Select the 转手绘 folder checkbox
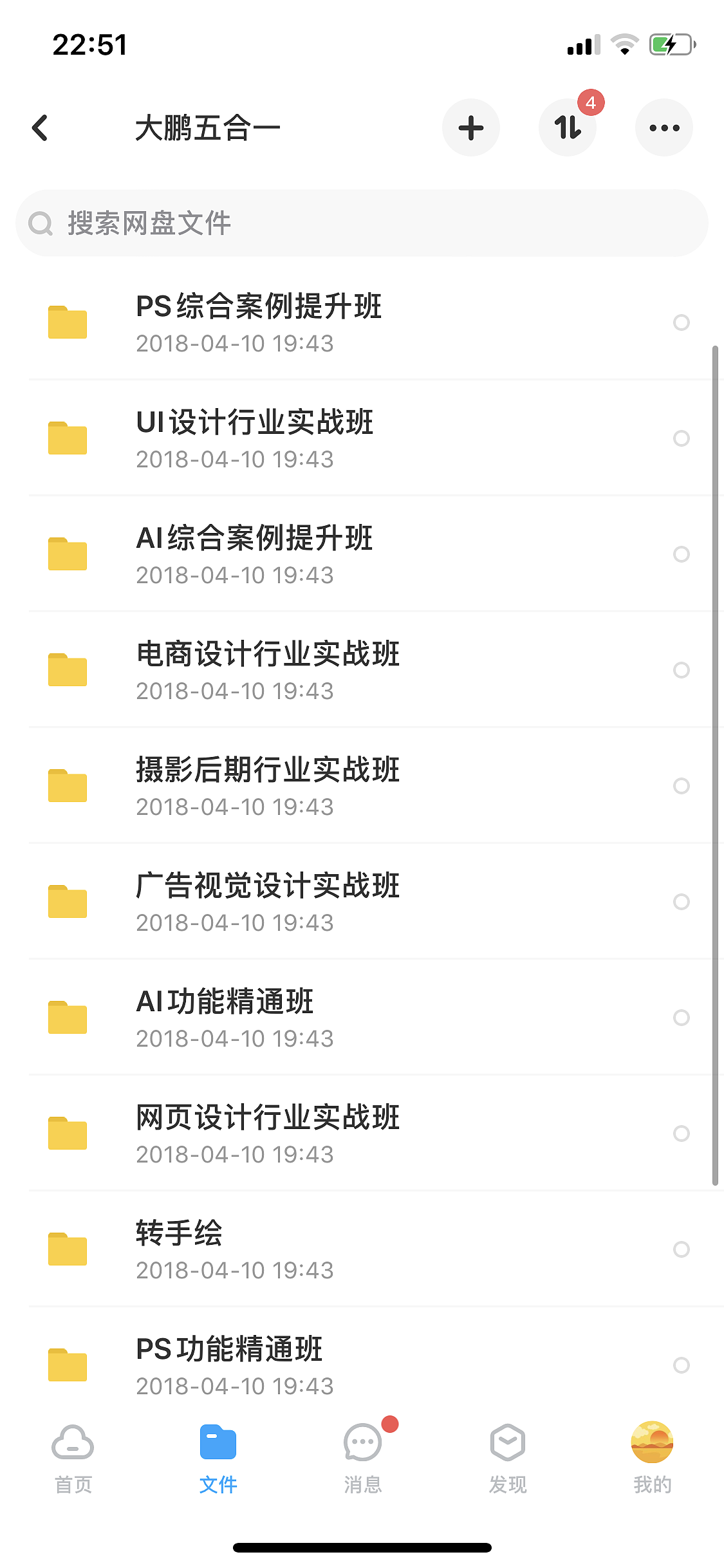The width and height of the screenshot is (724, 1568). pyautogui.click(x=682, y=1249)
